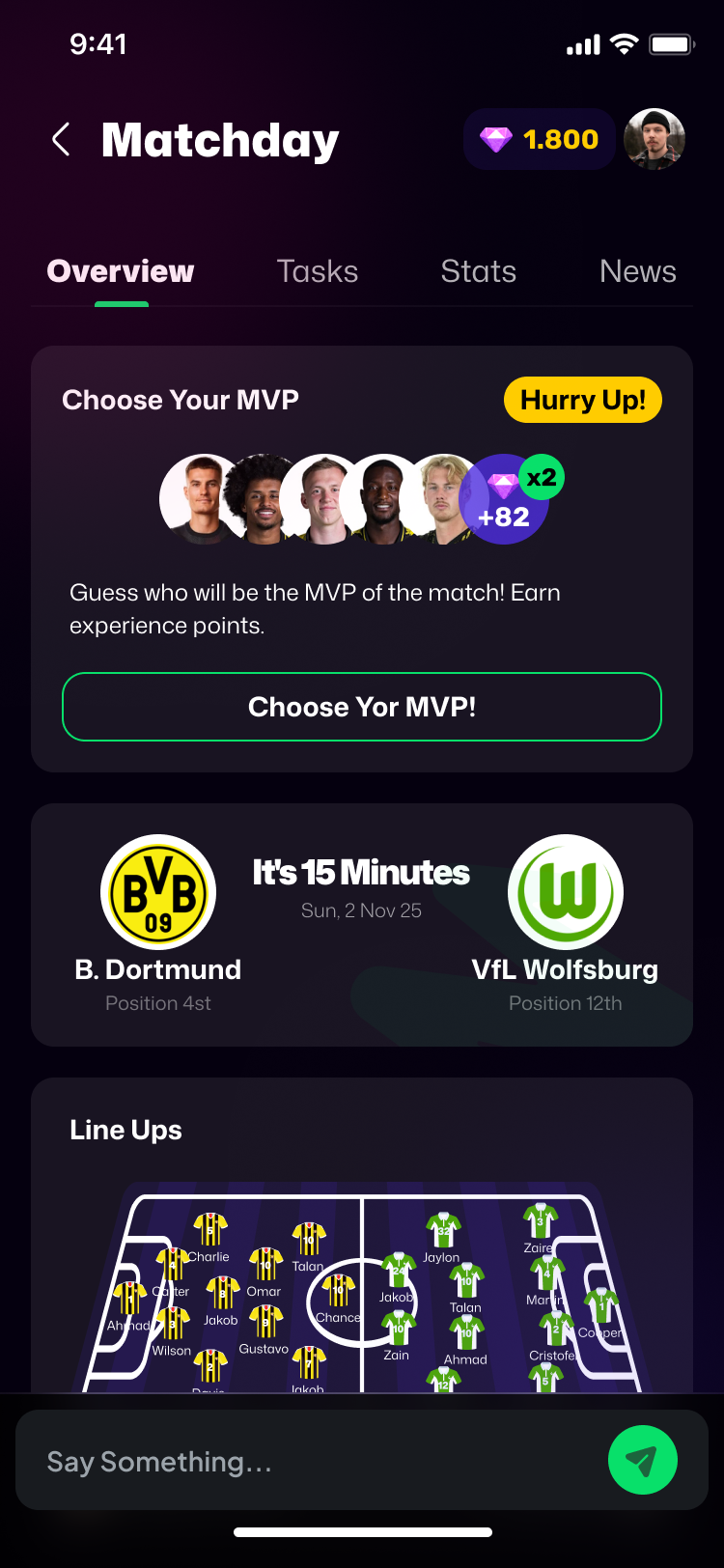The height and width of the screenshot is (1568, 724).
Task: Switch to the Stats tab
Action: [478, 271]
